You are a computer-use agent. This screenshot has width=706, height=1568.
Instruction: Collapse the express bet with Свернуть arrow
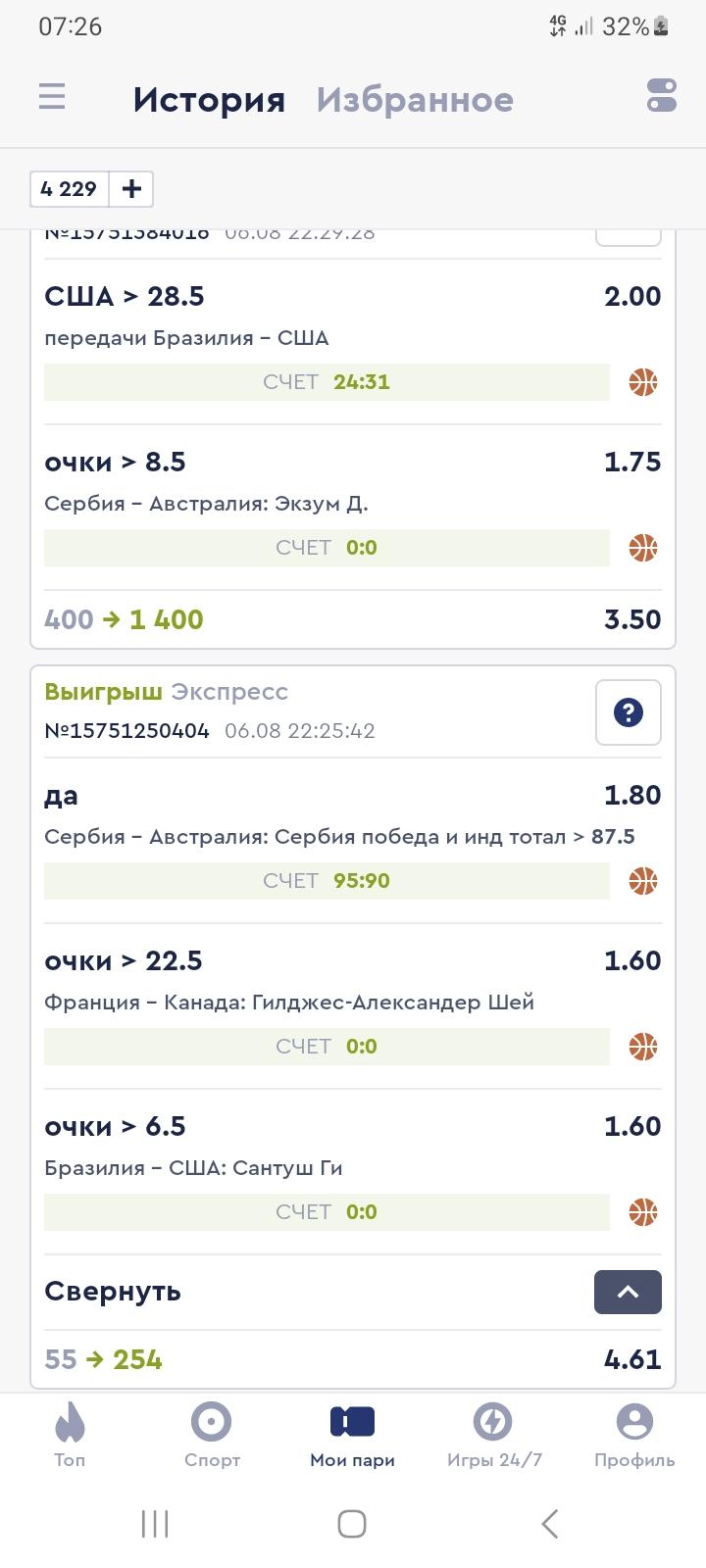(x=628, y=1292)
